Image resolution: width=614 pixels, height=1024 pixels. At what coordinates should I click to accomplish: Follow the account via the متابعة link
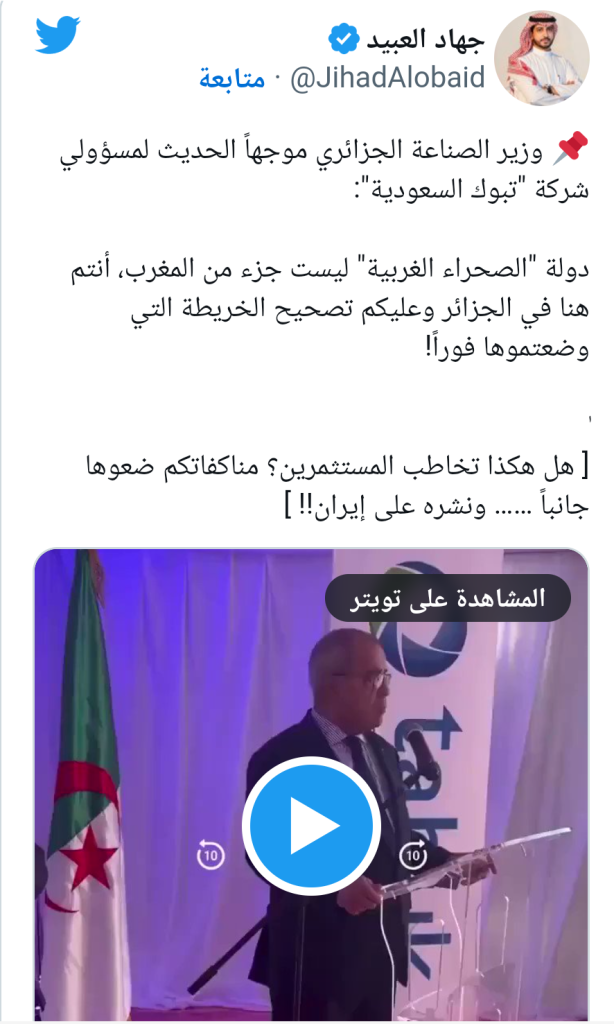tap(232, 79)
